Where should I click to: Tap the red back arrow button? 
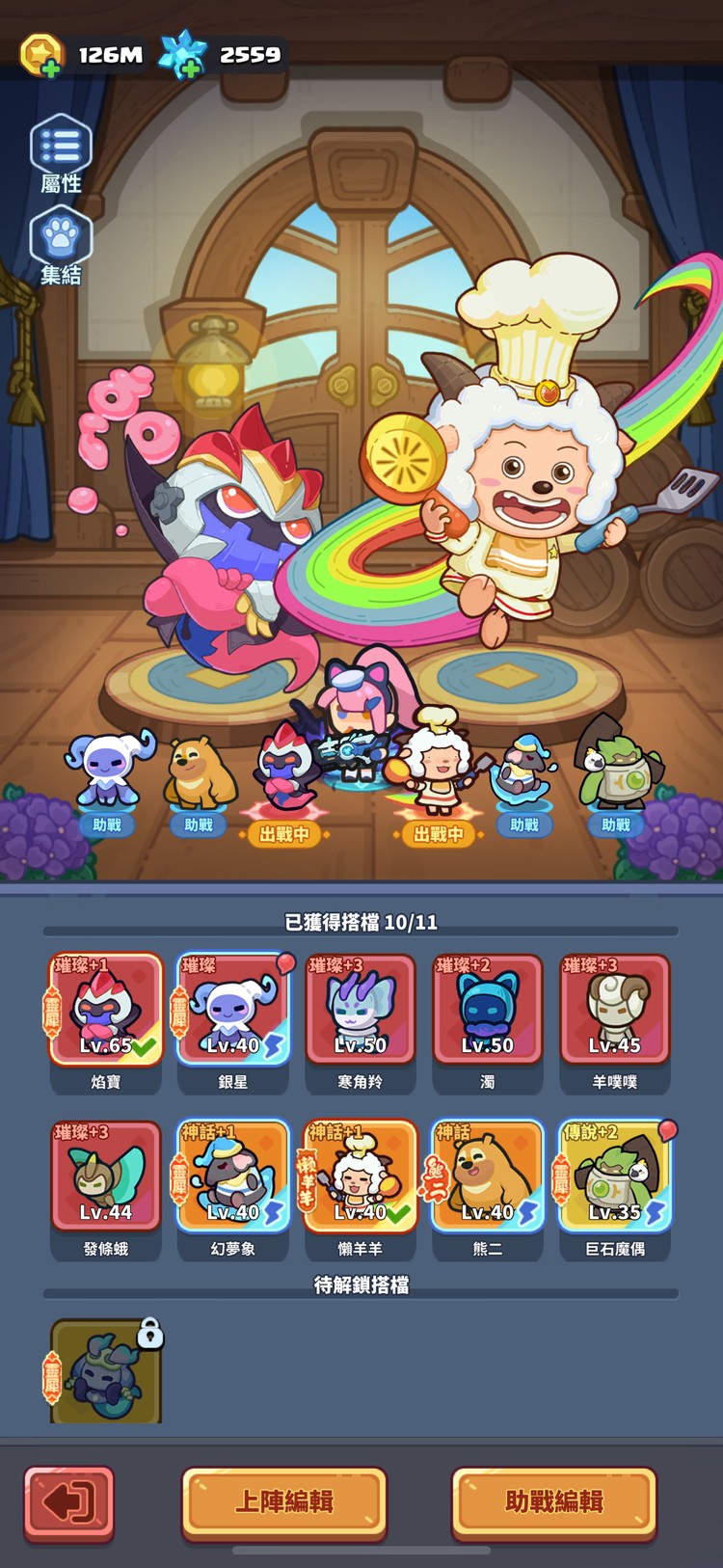tap(69, 1500)
